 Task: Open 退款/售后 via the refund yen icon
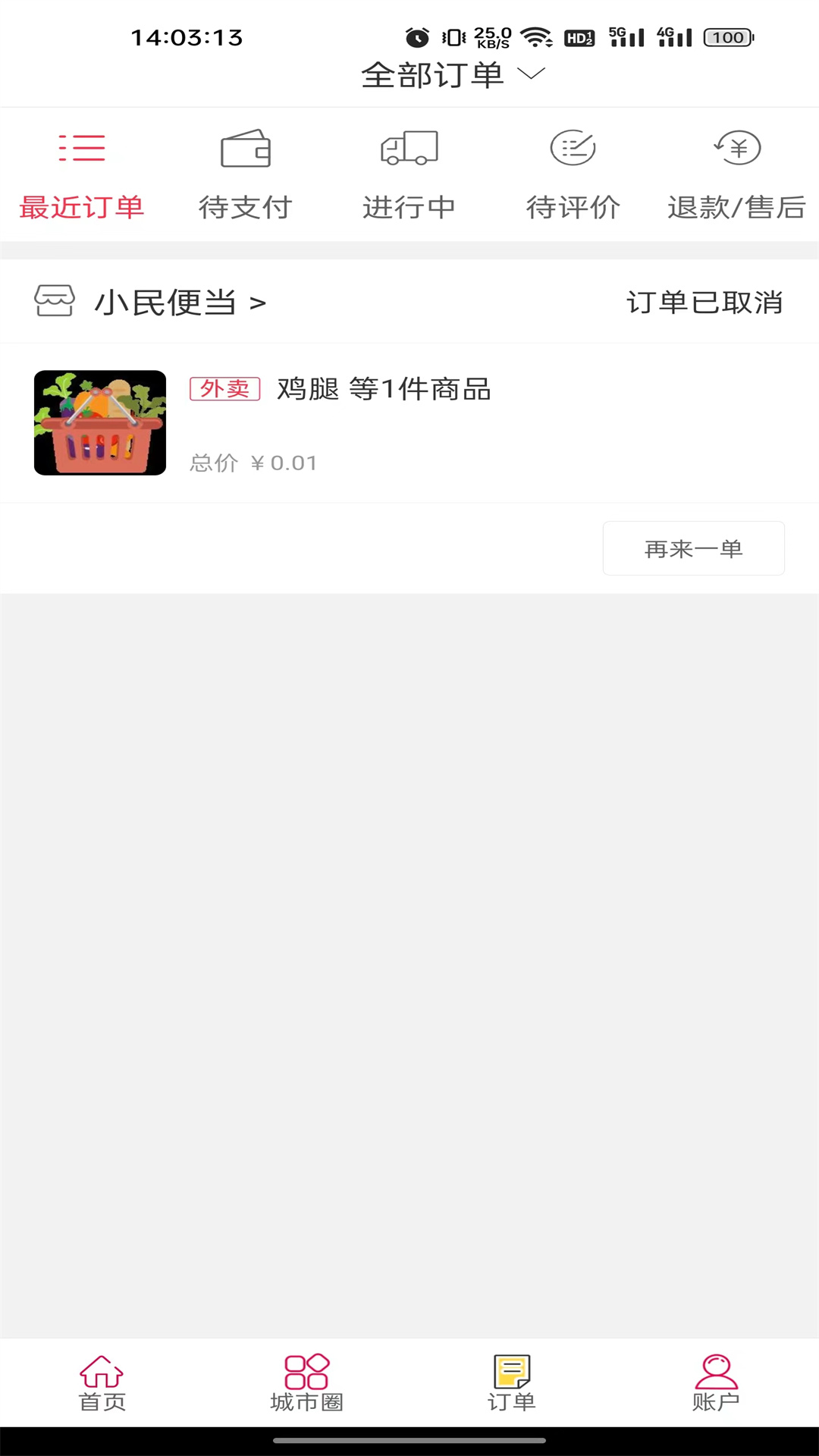pos(736,147)
